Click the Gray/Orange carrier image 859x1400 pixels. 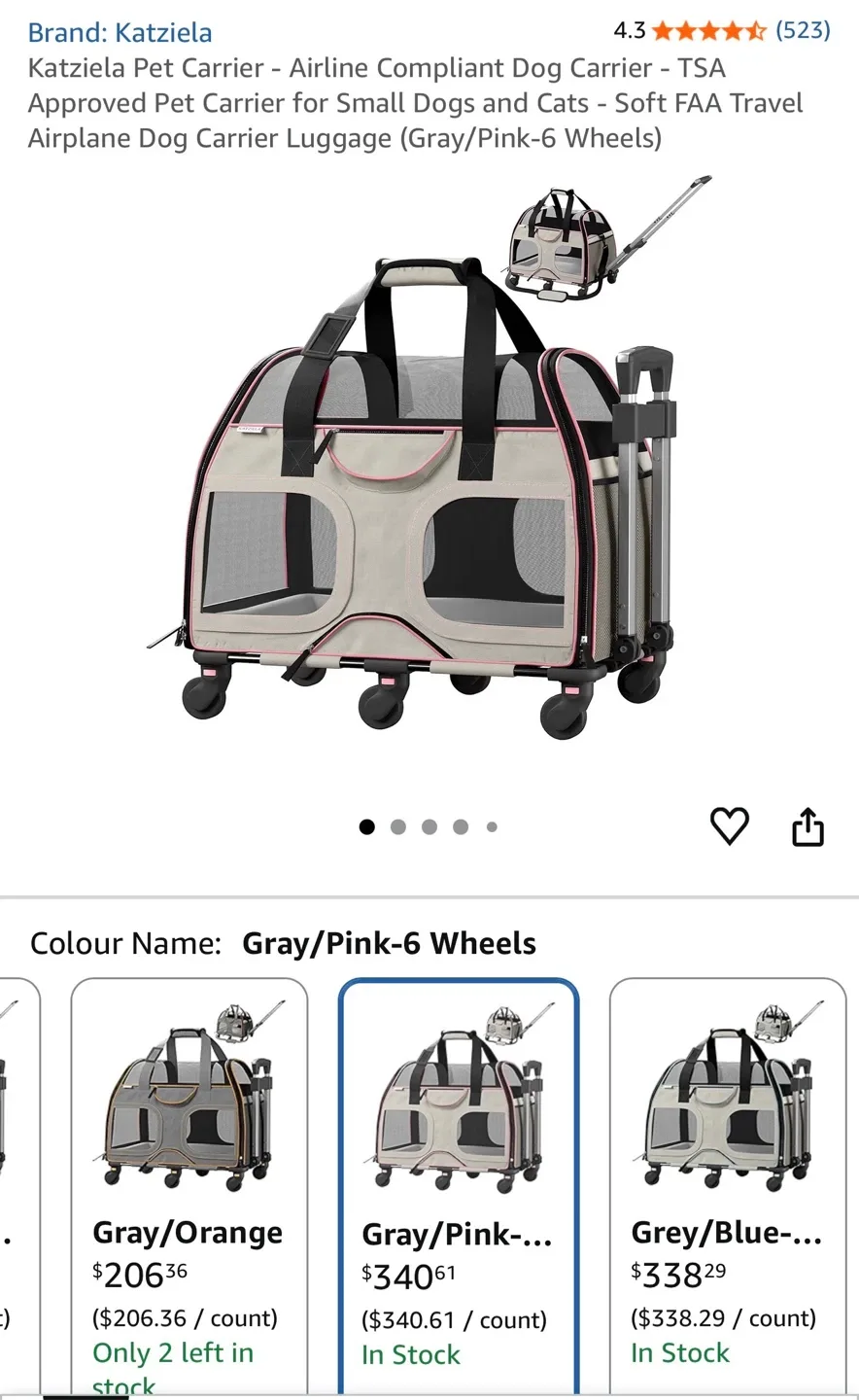click(x=189, y=1103)
